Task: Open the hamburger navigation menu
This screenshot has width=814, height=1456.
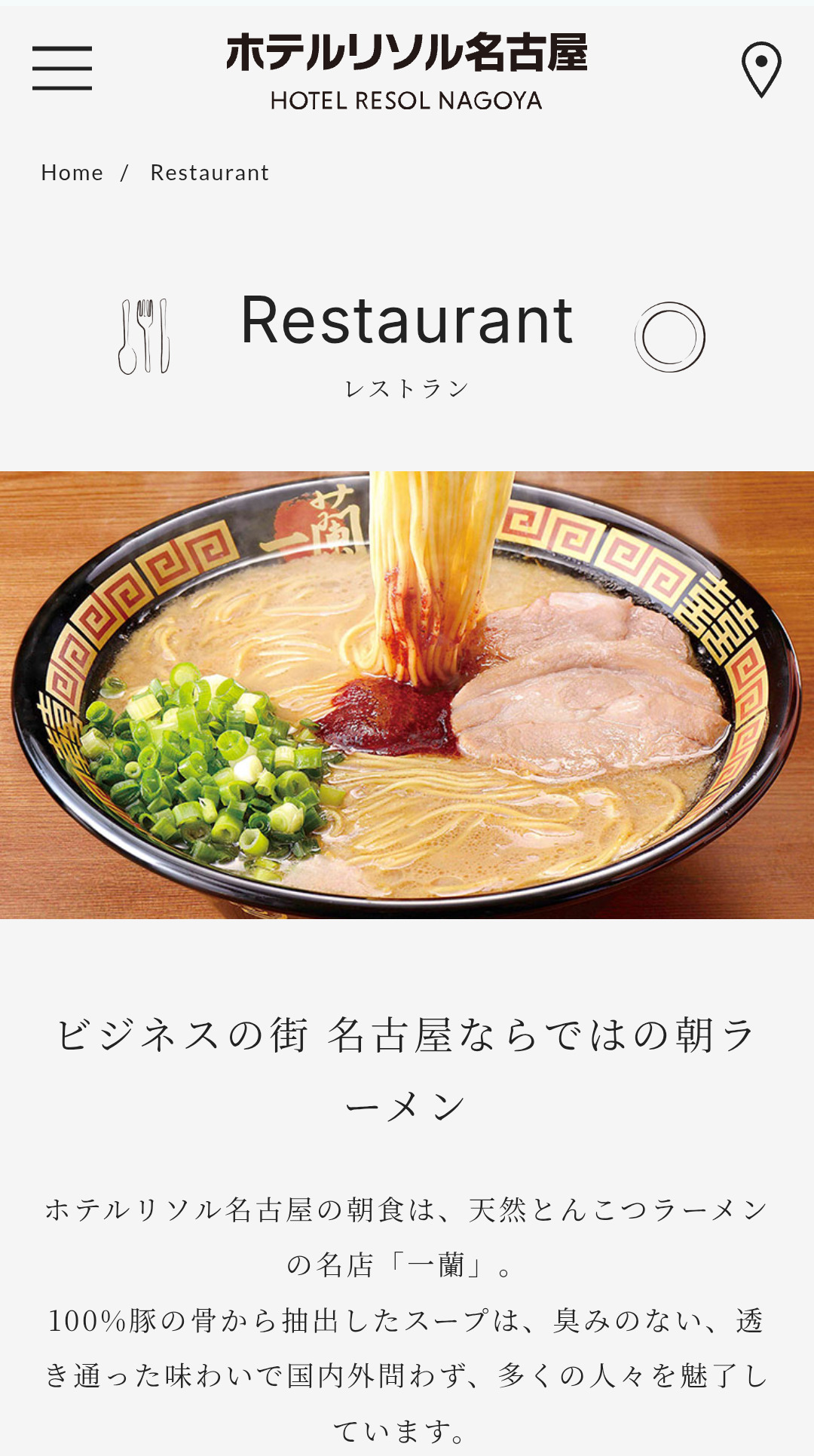Action: (x=62, y=68)
